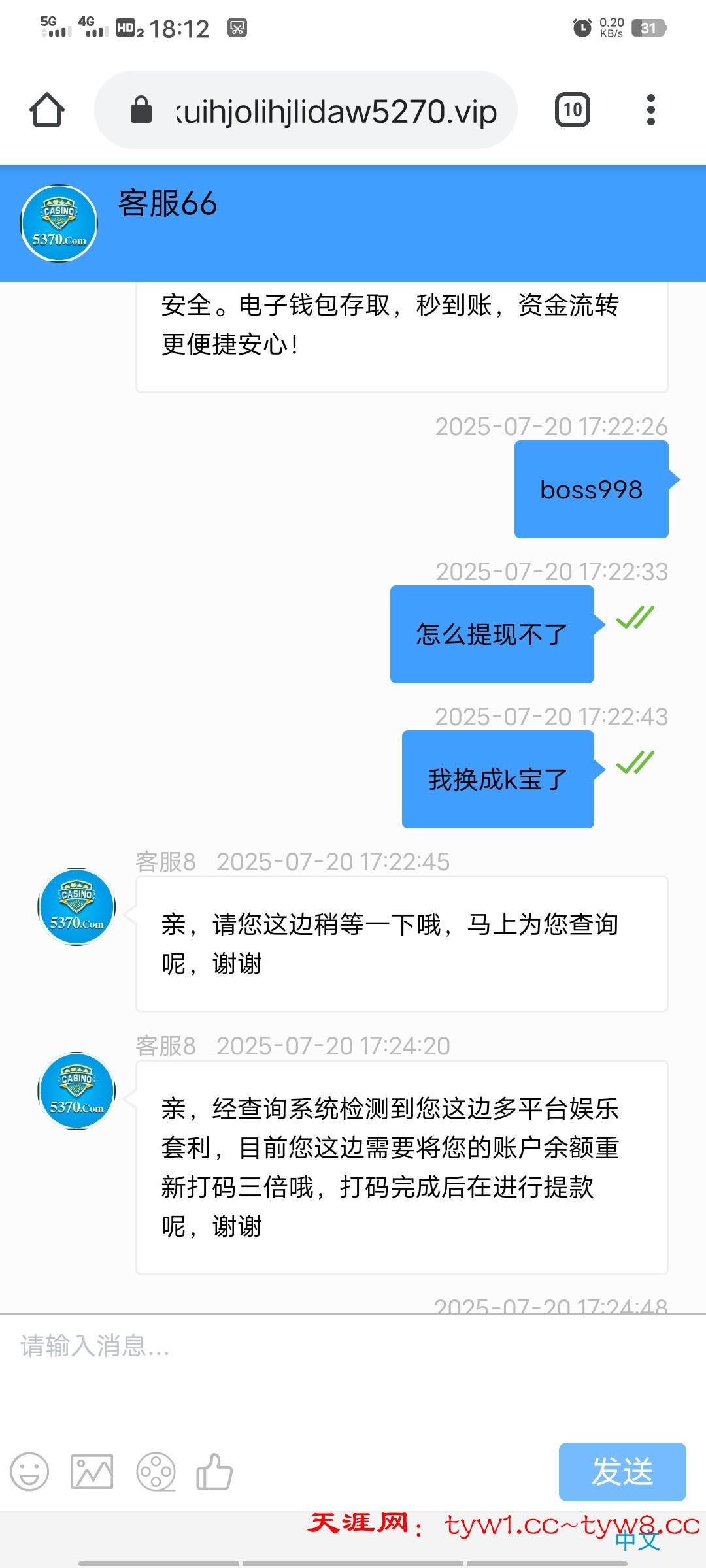This screenshot has width=706, height=1568.
Task: Attach an image to the chat
Action: tap(92, 1472)
